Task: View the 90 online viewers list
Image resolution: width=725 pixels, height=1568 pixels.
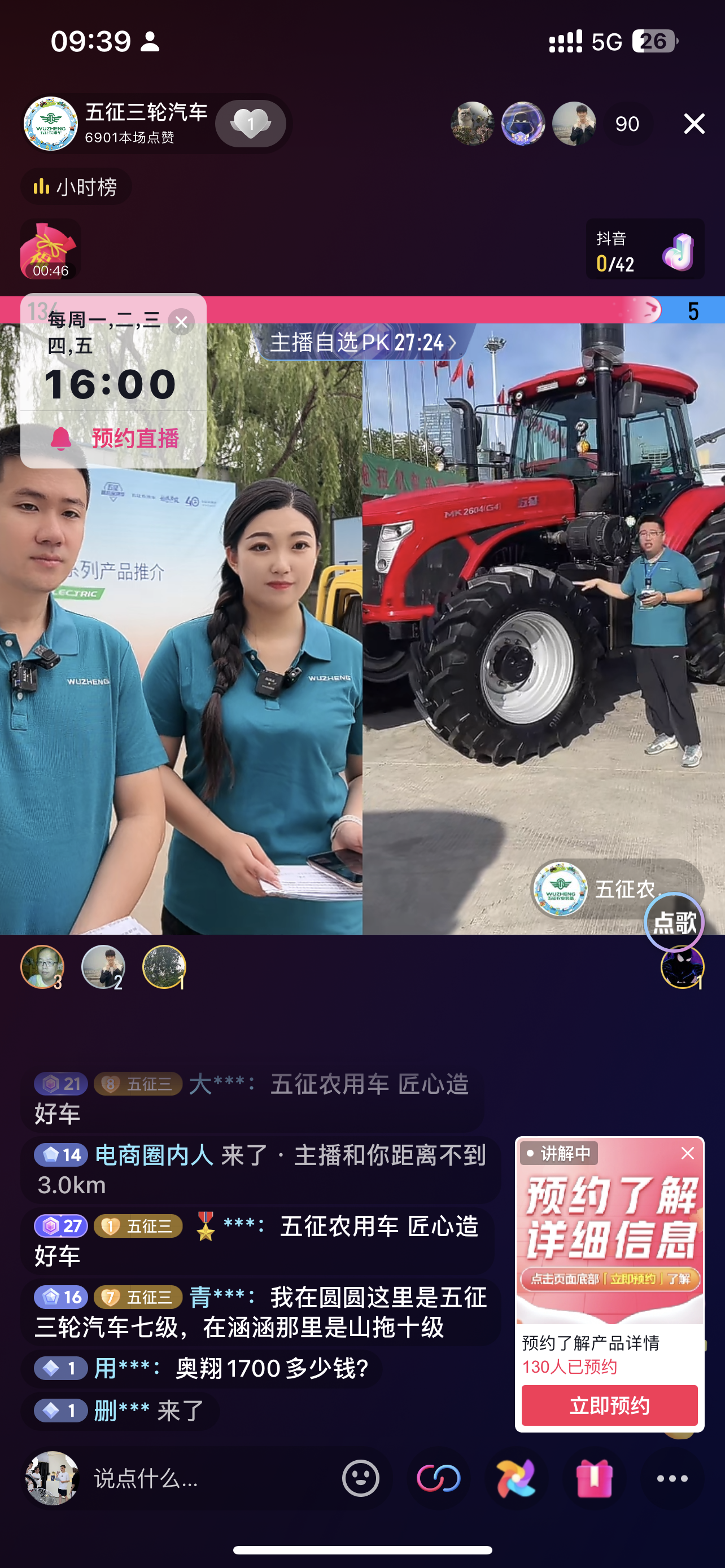Action: [627, 124]
